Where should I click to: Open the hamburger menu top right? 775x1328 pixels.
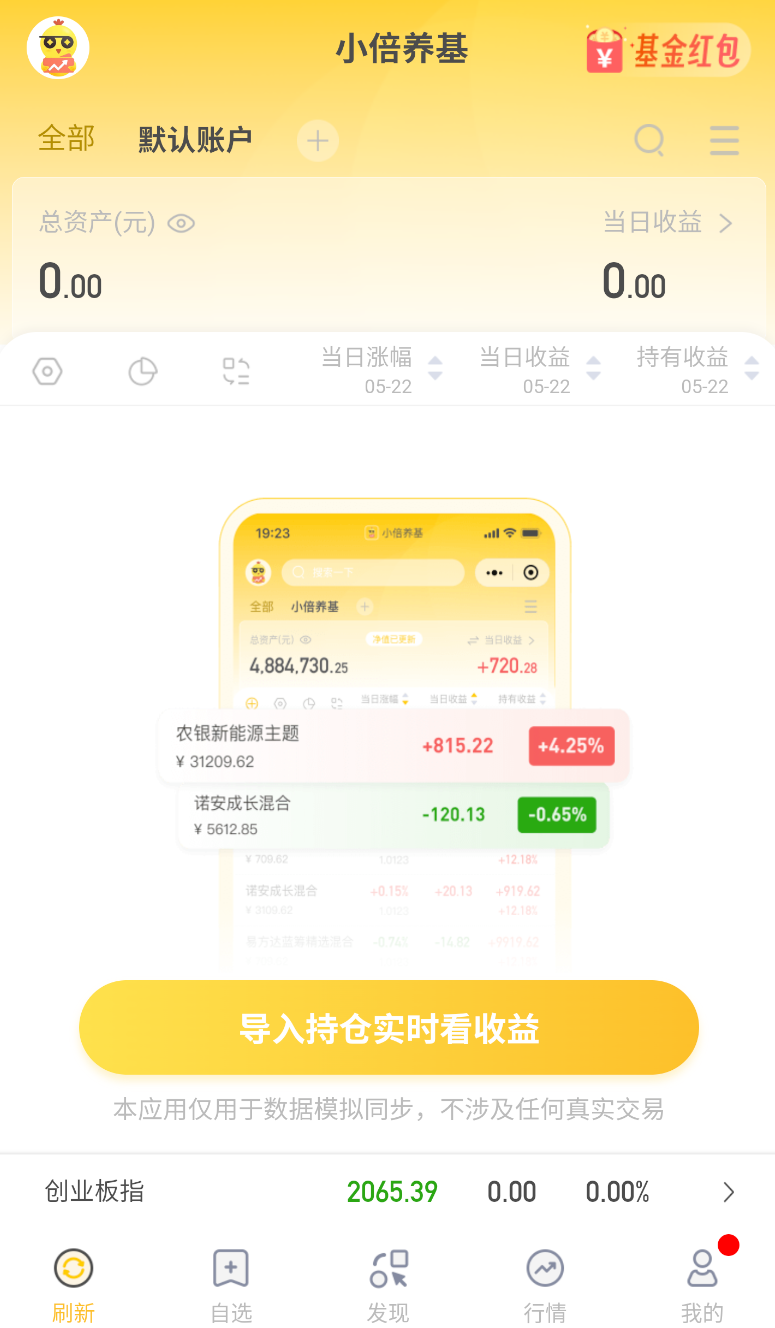click(x=724, y=140)
